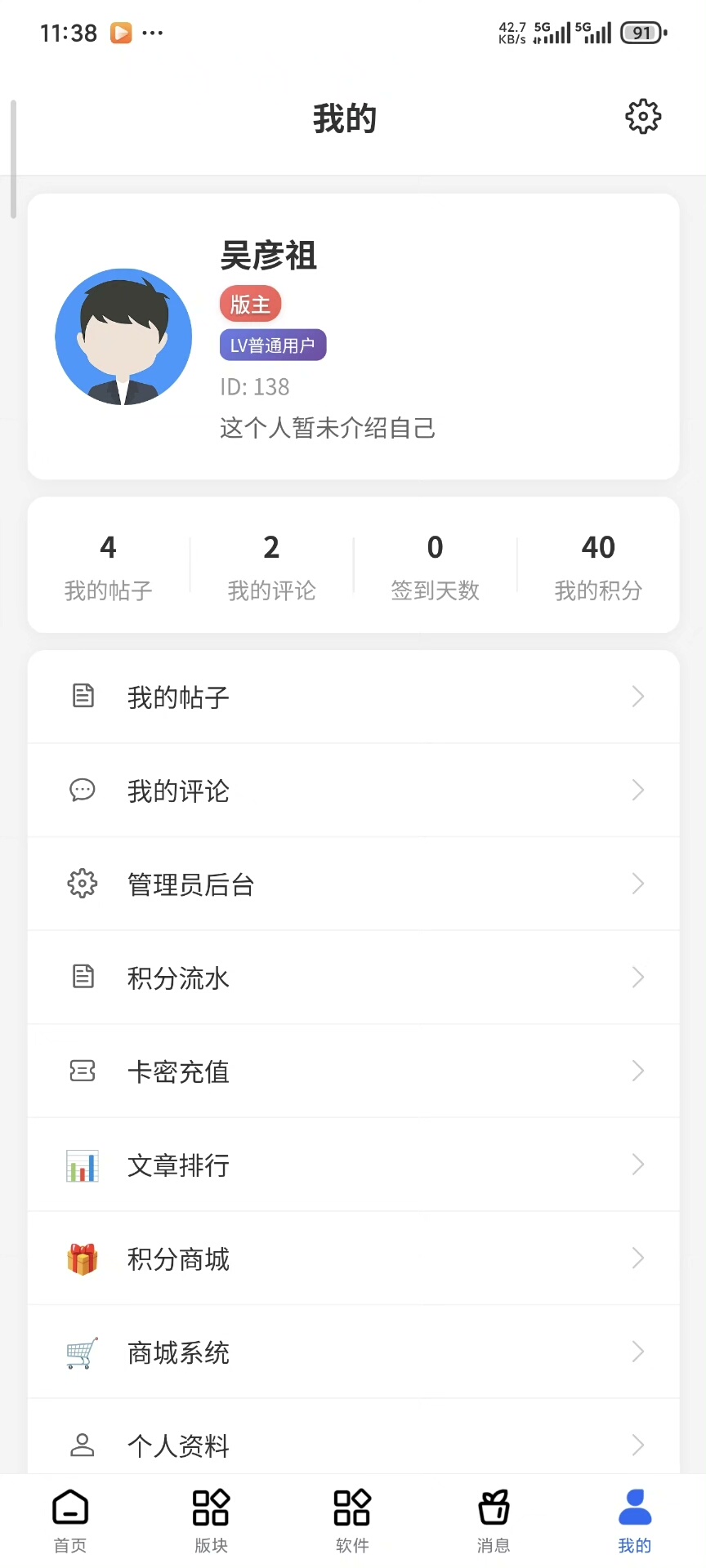Viewport: 706px width, 1568px height.
Task: Open 个人资料
Action: pos(353,1445)
